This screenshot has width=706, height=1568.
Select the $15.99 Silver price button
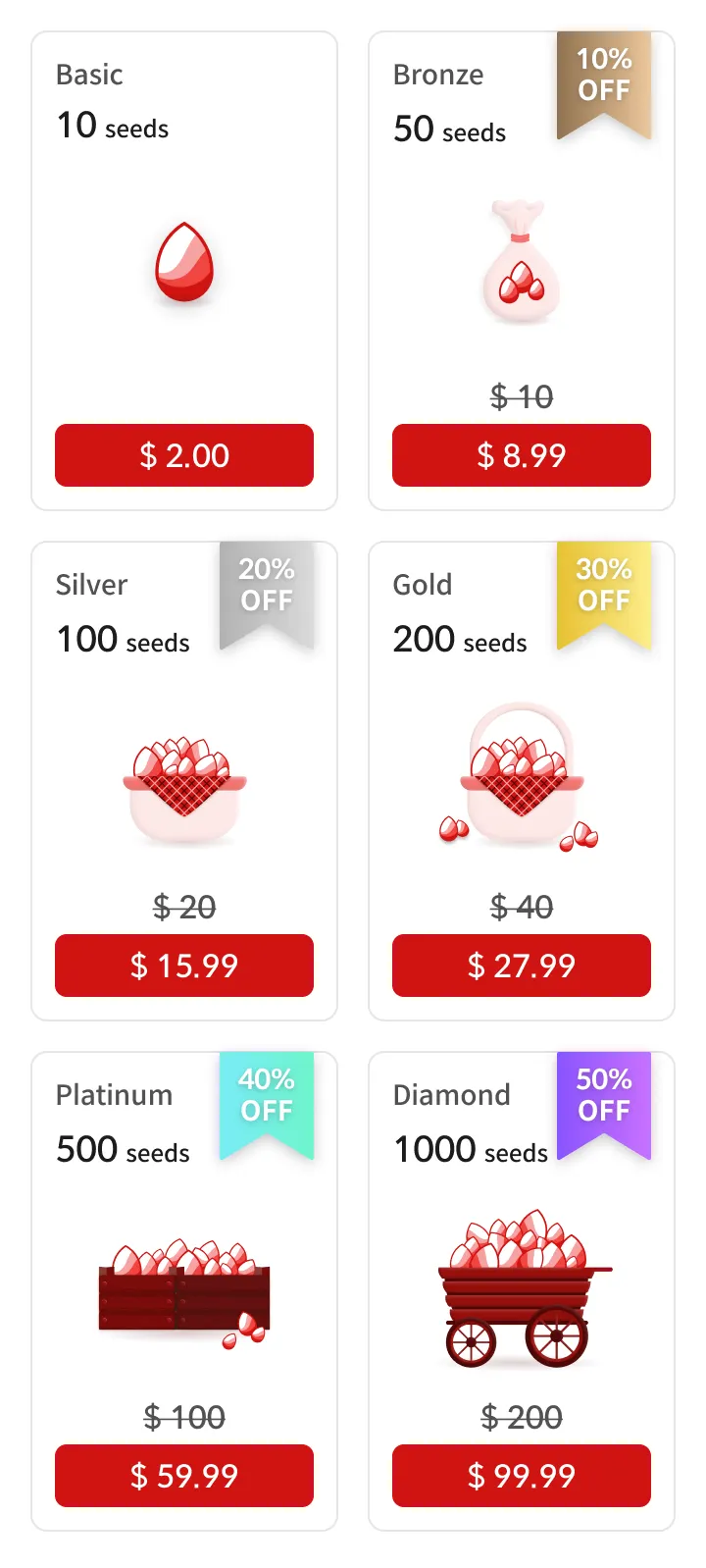coord(184,966)
